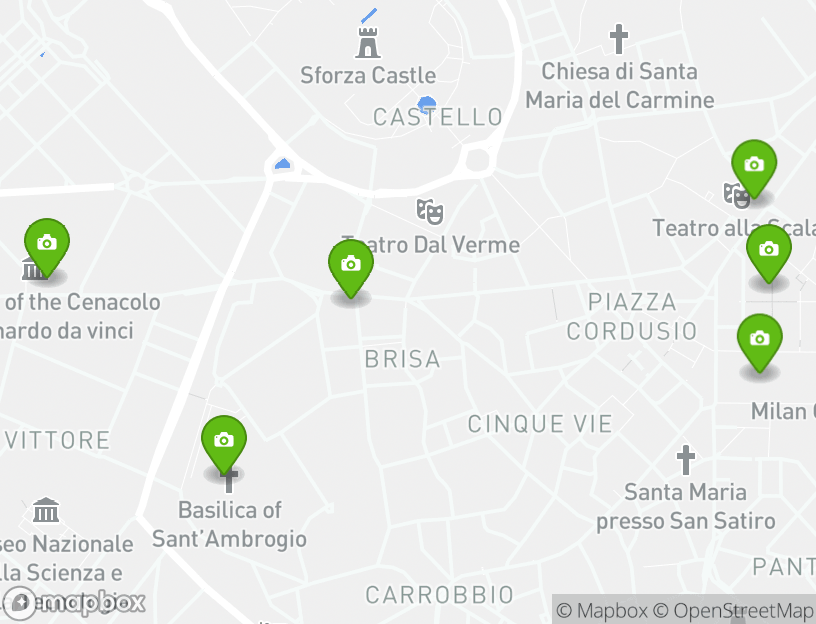Open the OpenStreetMap attribution link
The image size is (816, 624).
click(743, 611)
